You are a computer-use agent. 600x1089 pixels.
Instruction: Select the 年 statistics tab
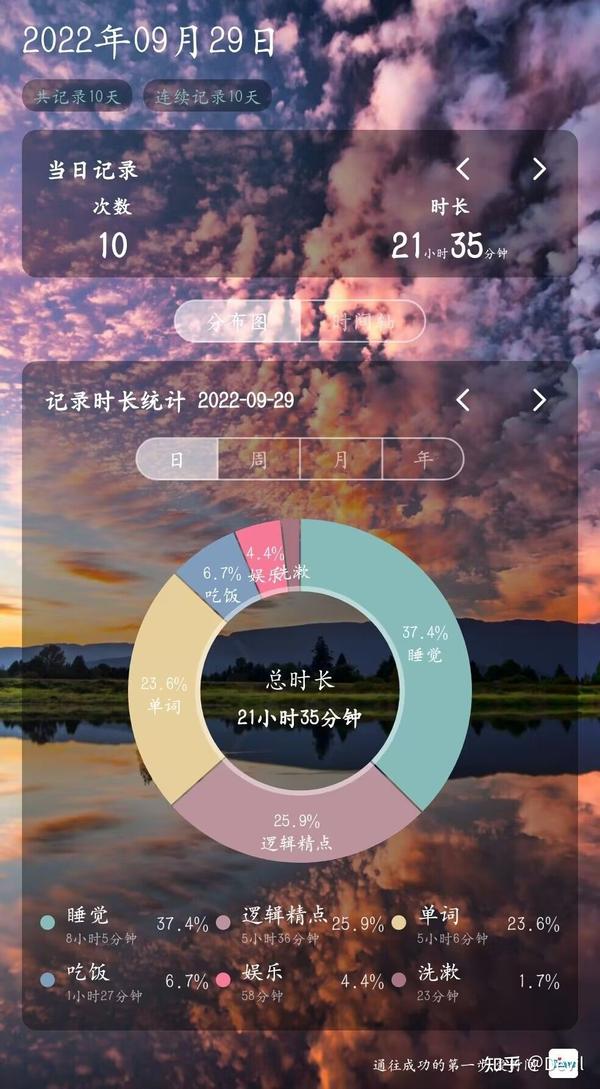[423, 459]
